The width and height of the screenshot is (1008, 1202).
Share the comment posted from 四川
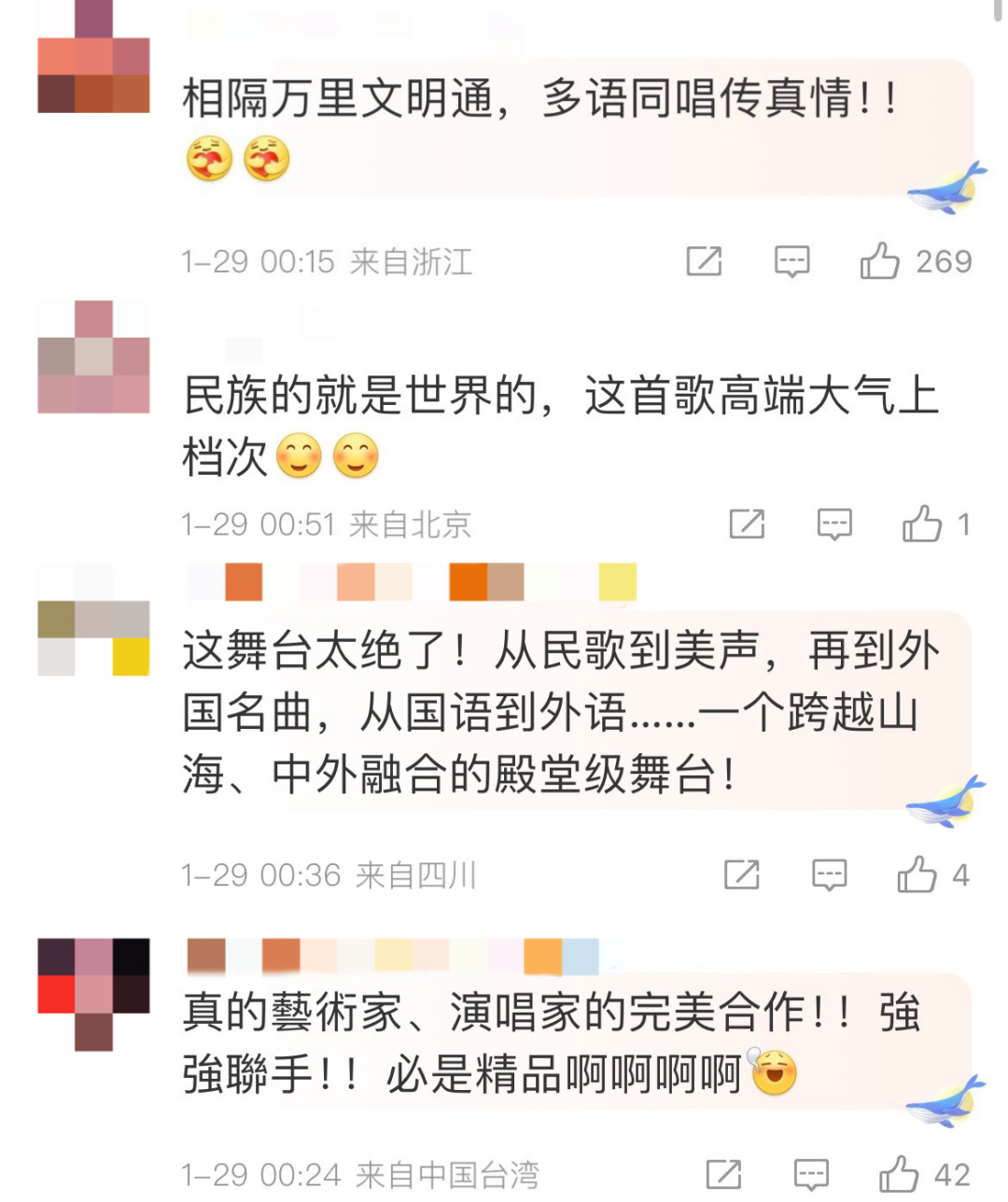tap(741, 875)
